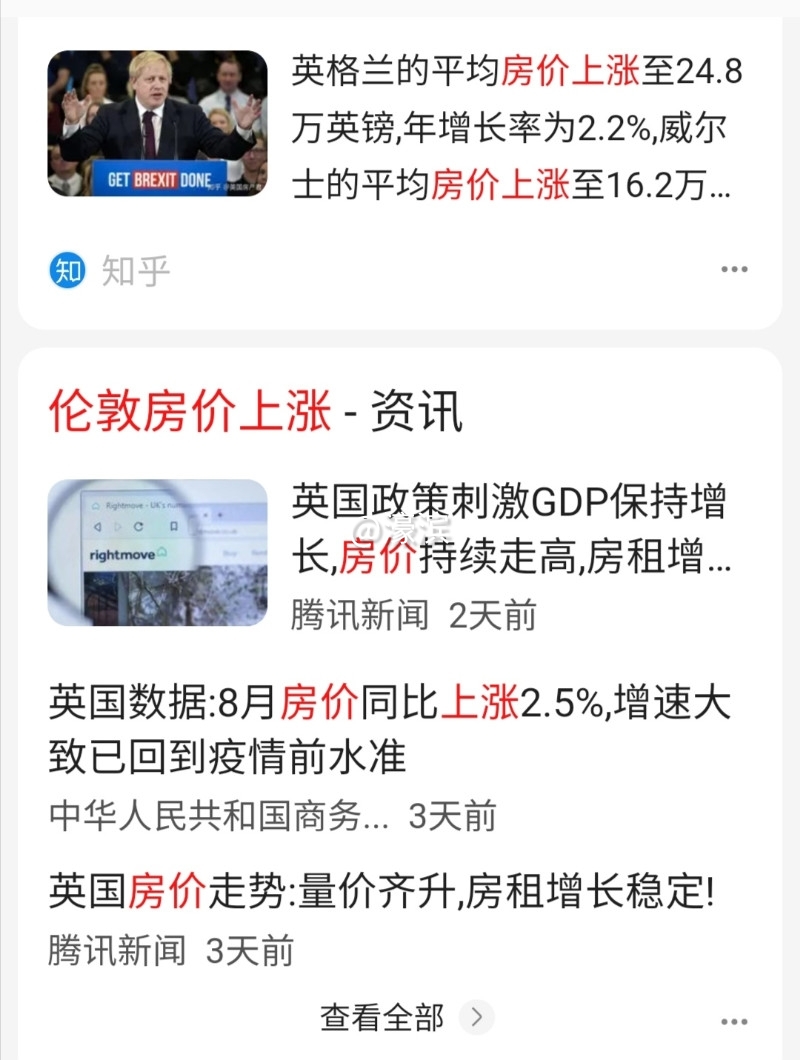Open the Zhihu result about England house prices

coord(516,128)
